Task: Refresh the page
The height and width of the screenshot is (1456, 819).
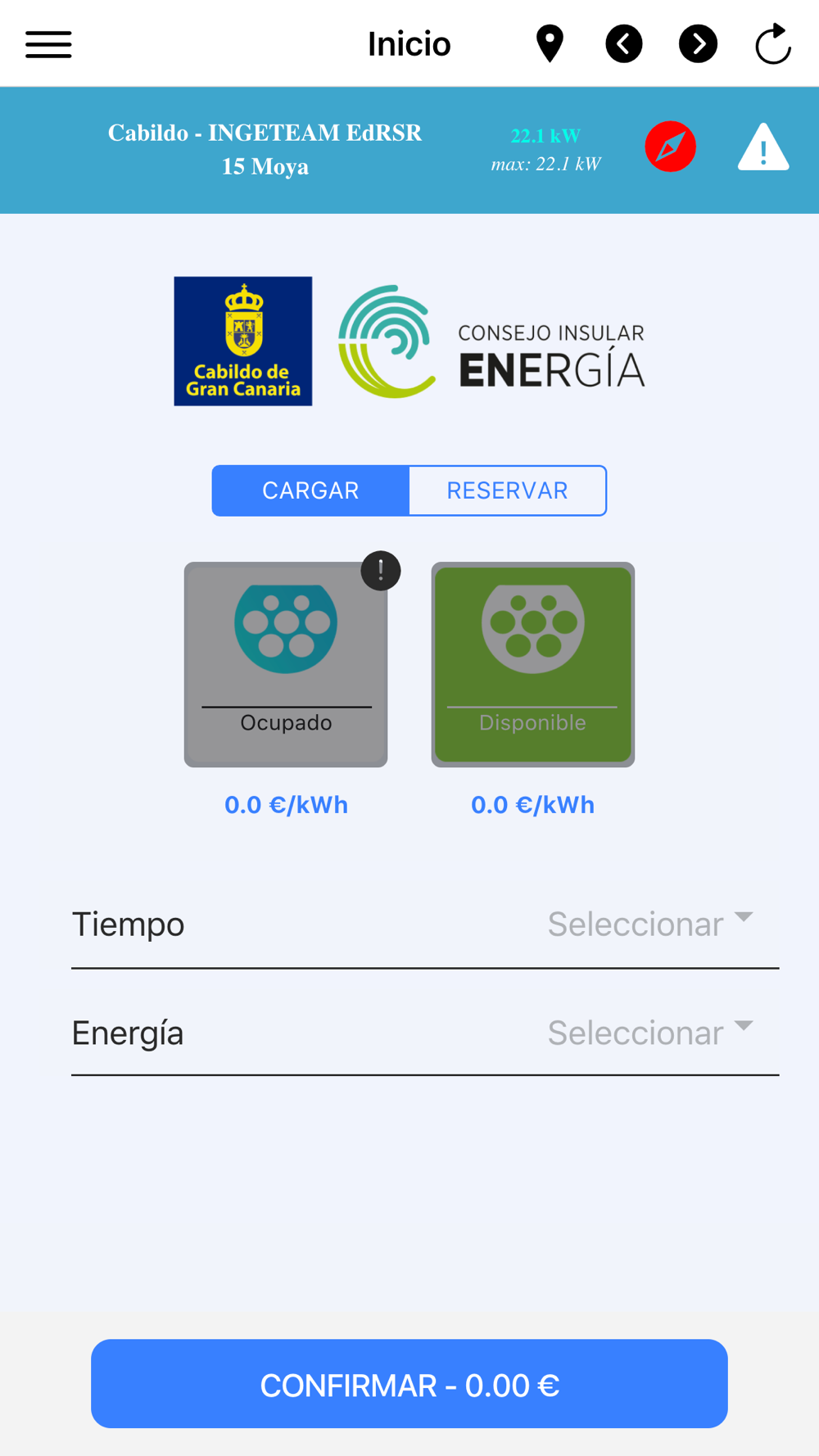Action: click(x=772, y=44)
